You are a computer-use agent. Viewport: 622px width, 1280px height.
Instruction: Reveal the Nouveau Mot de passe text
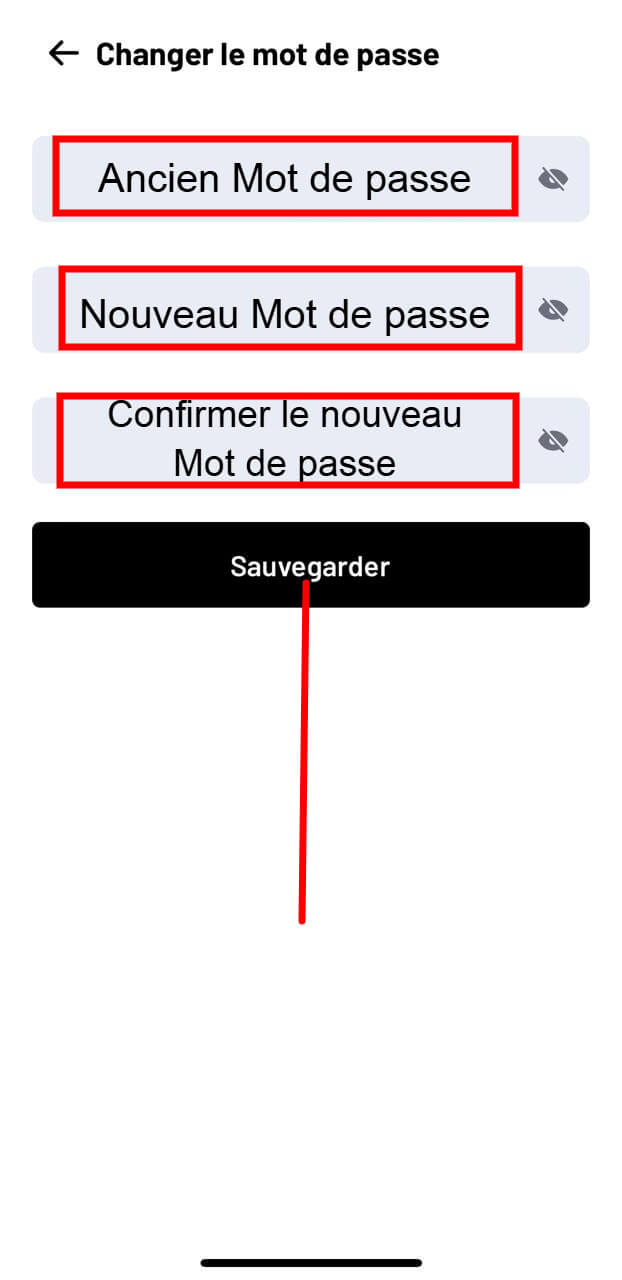[x=553, y=310]
